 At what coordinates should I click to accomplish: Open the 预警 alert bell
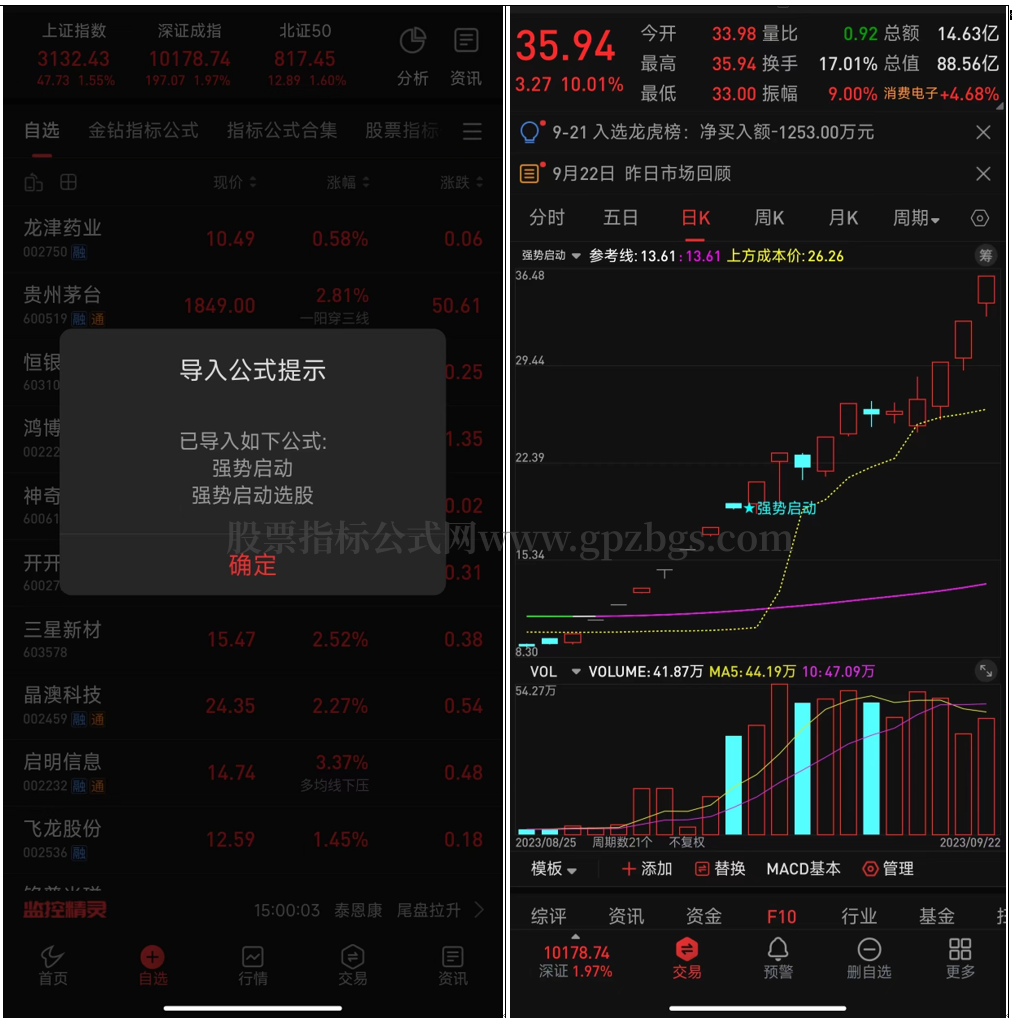[x=778, y=957]
